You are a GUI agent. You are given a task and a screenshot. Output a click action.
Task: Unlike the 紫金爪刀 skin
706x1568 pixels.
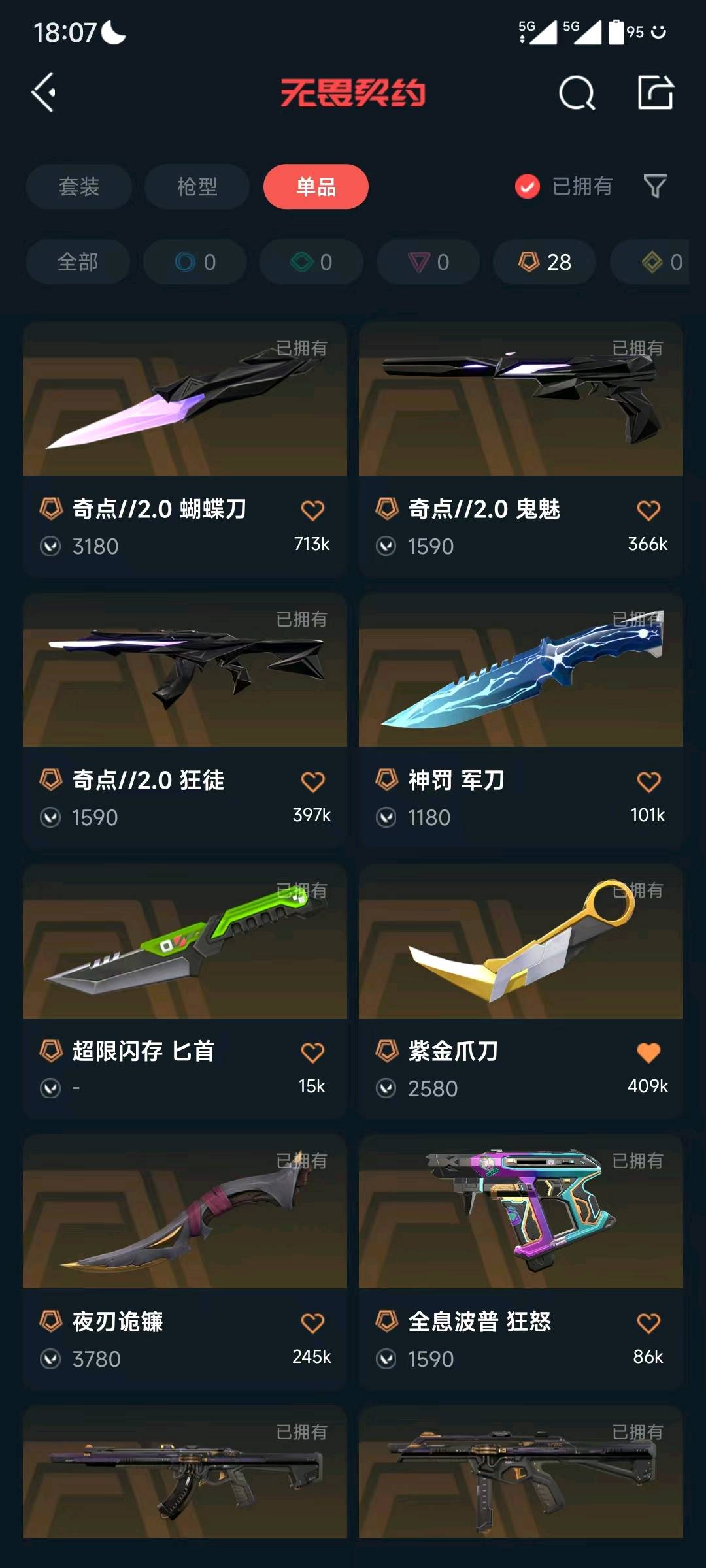click(x=648, y=1053)
